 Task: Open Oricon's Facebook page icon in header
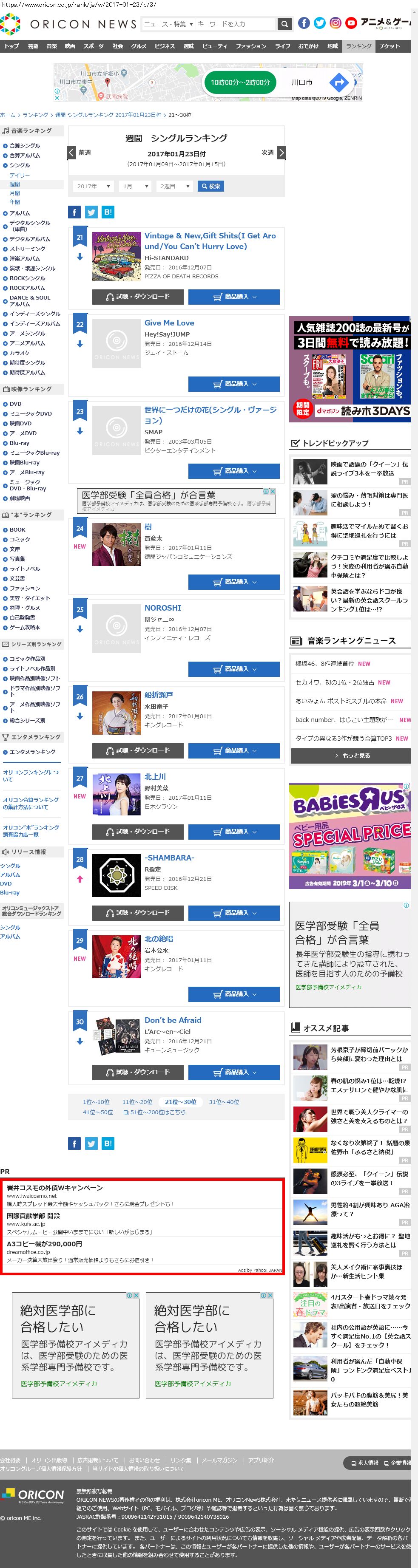point(304,23)
